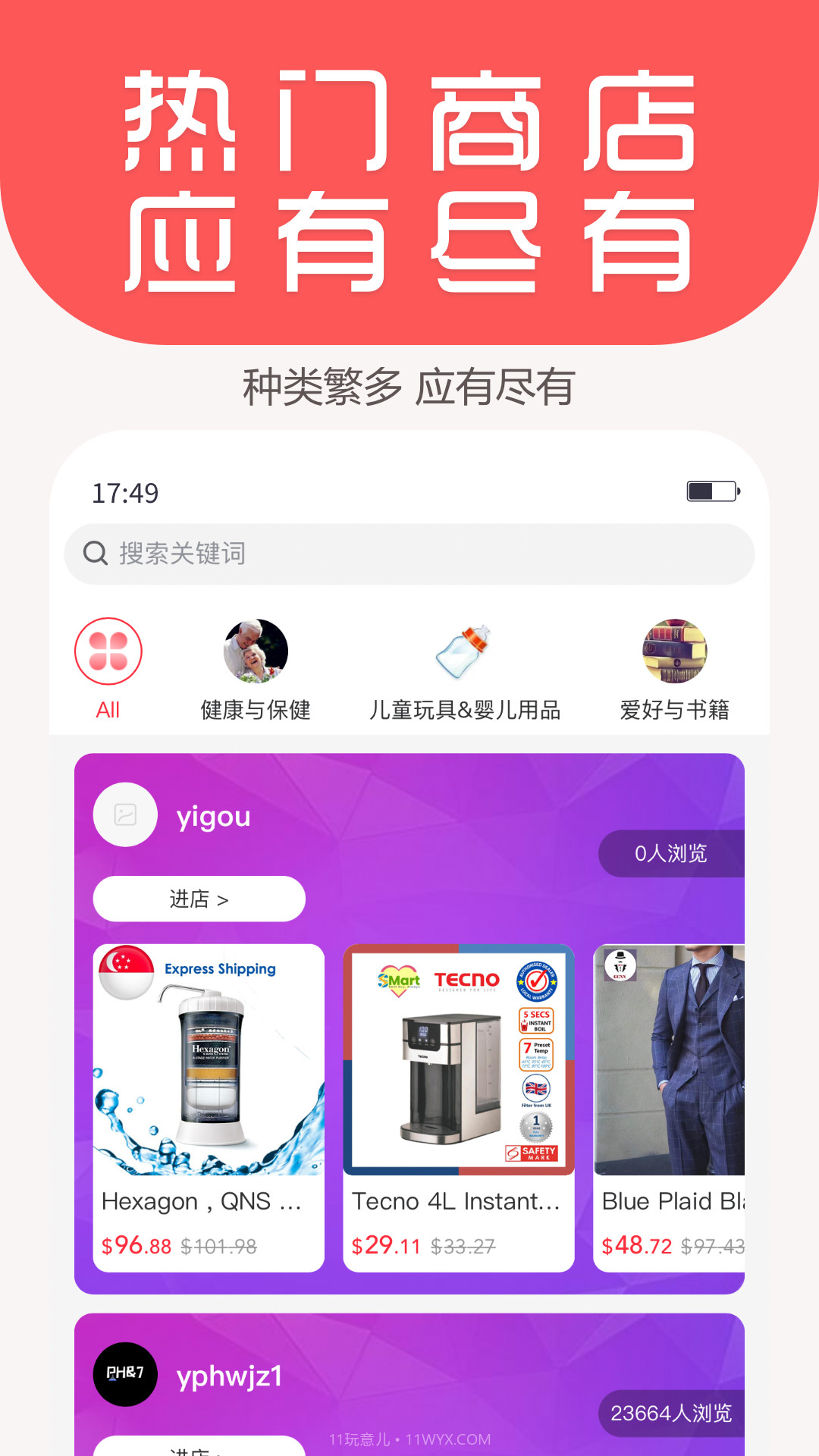The image size is (819, 1456).
Task: Click the magnifier icon in the search bar
Action: [96, 554]
